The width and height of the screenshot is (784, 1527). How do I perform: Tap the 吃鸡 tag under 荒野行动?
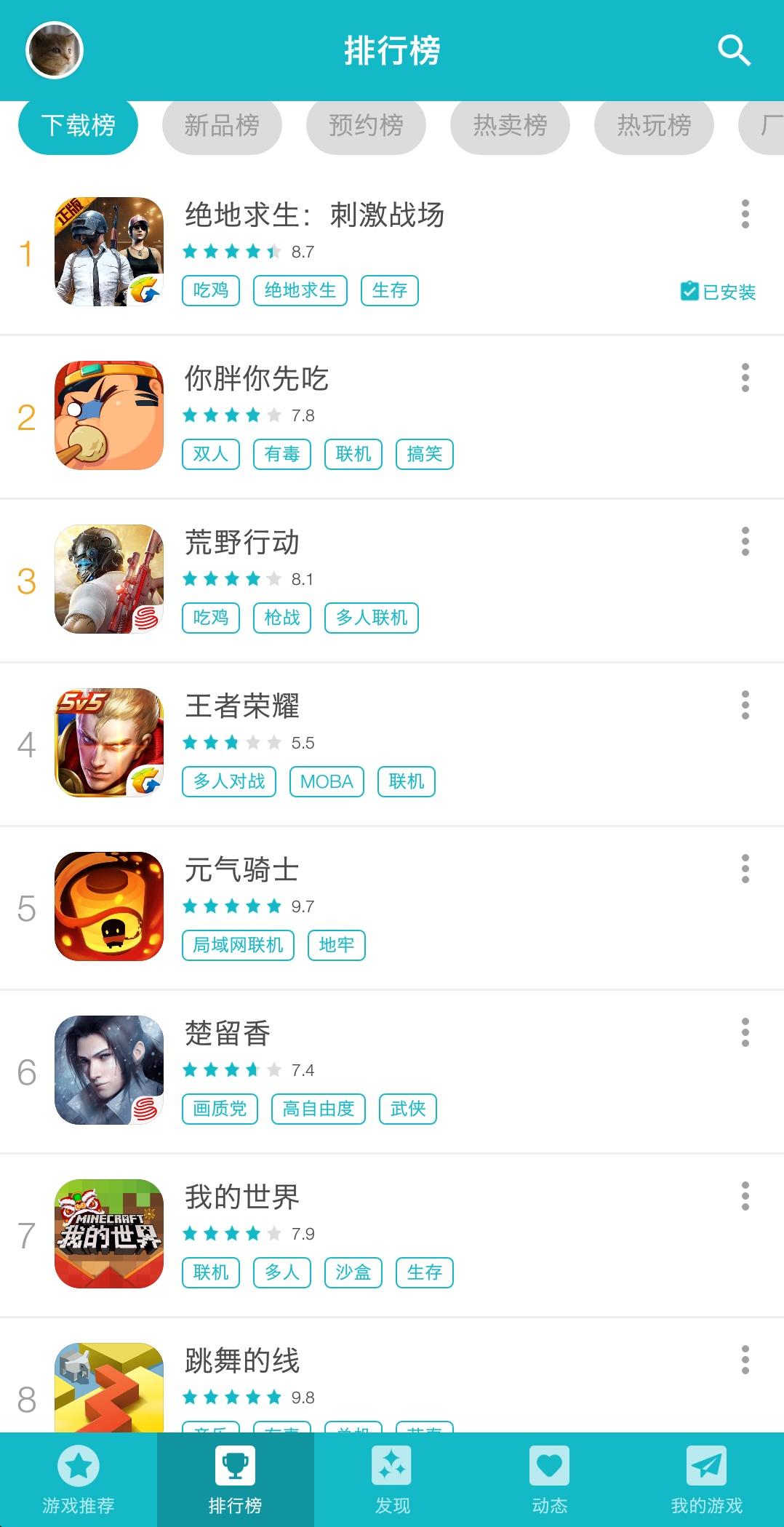click(211, 618)
